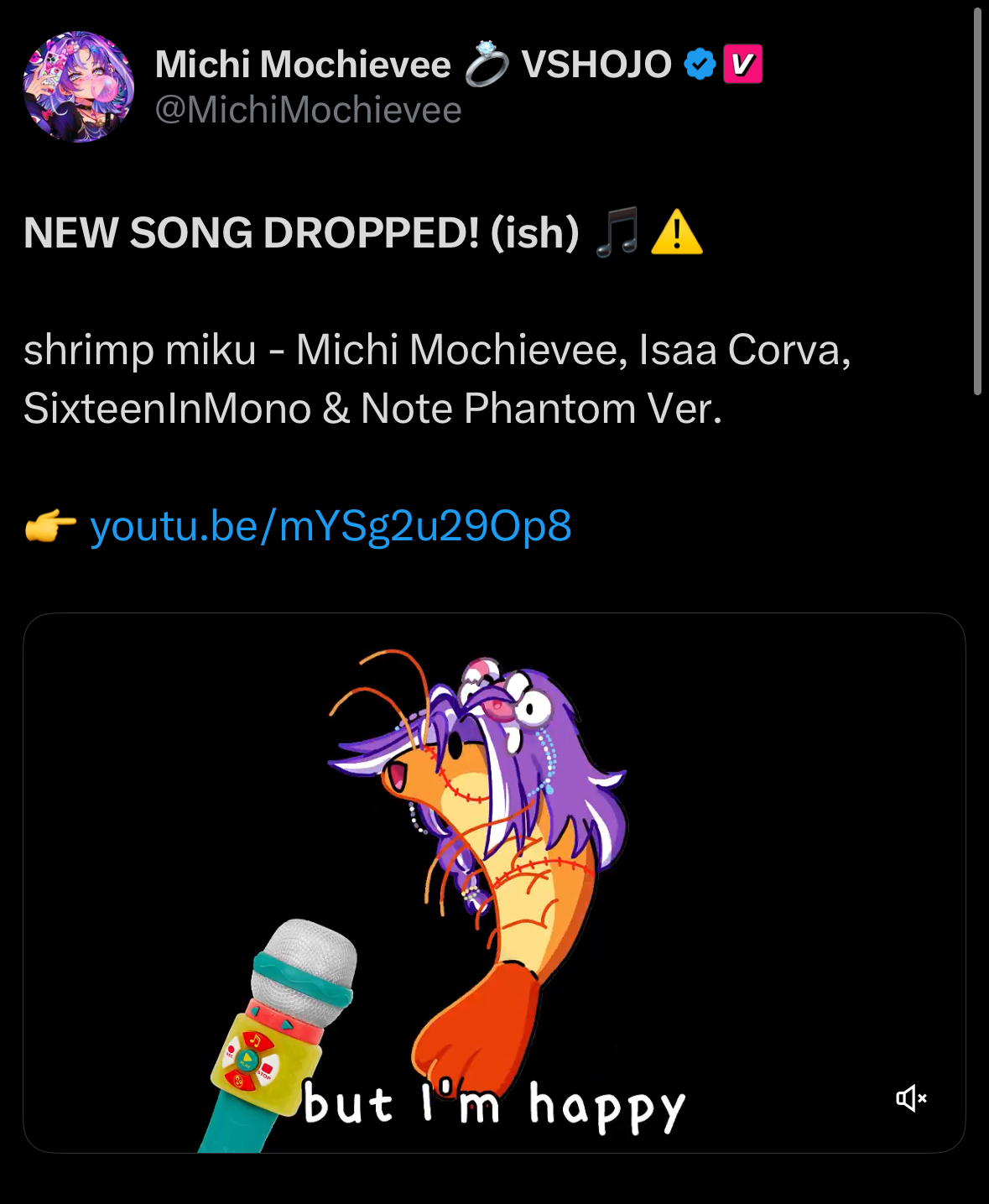Screen dimensions: 989x1204
Task: Tap the VSHOJO affiliation badge
Action: (x=742, y=65)
